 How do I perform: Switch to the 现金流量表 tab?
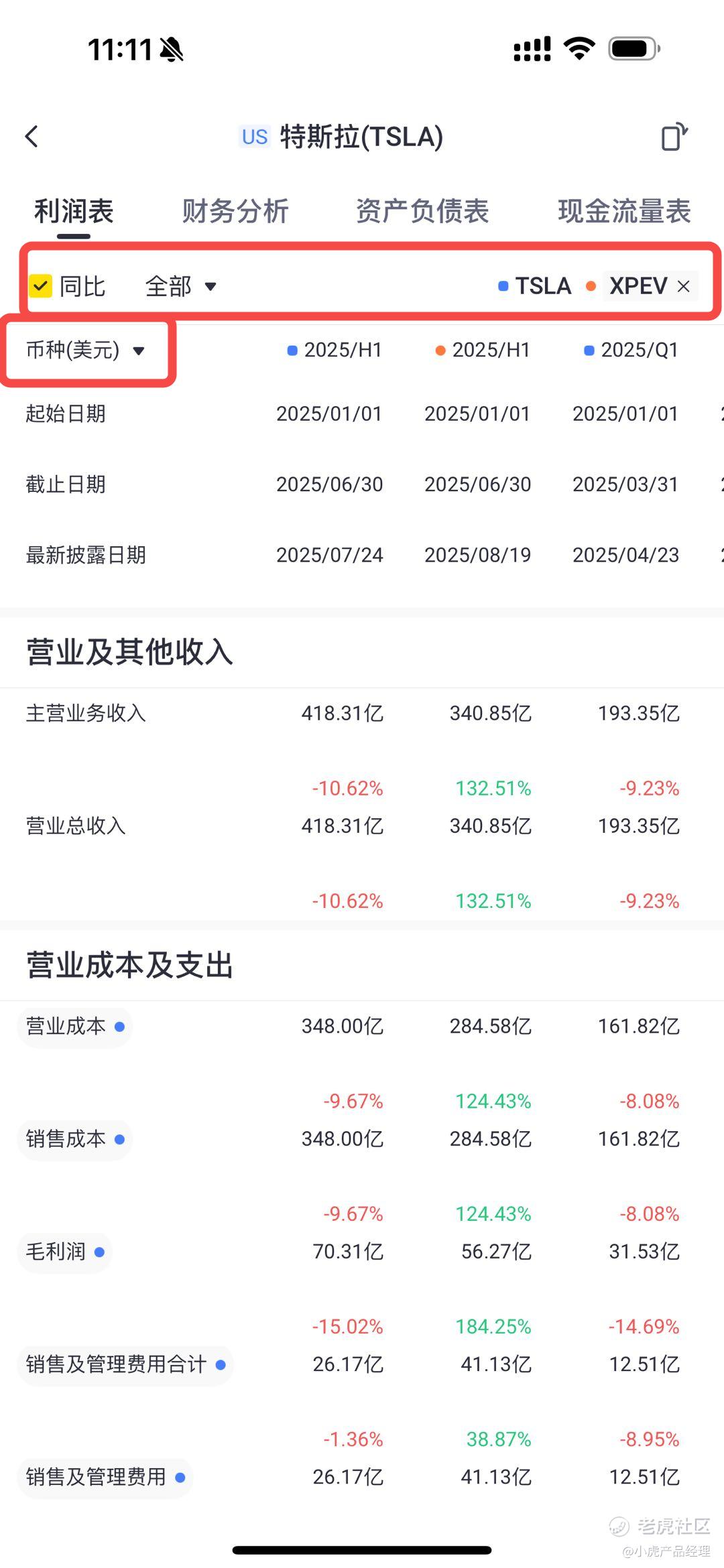click(x=623, y=211)
